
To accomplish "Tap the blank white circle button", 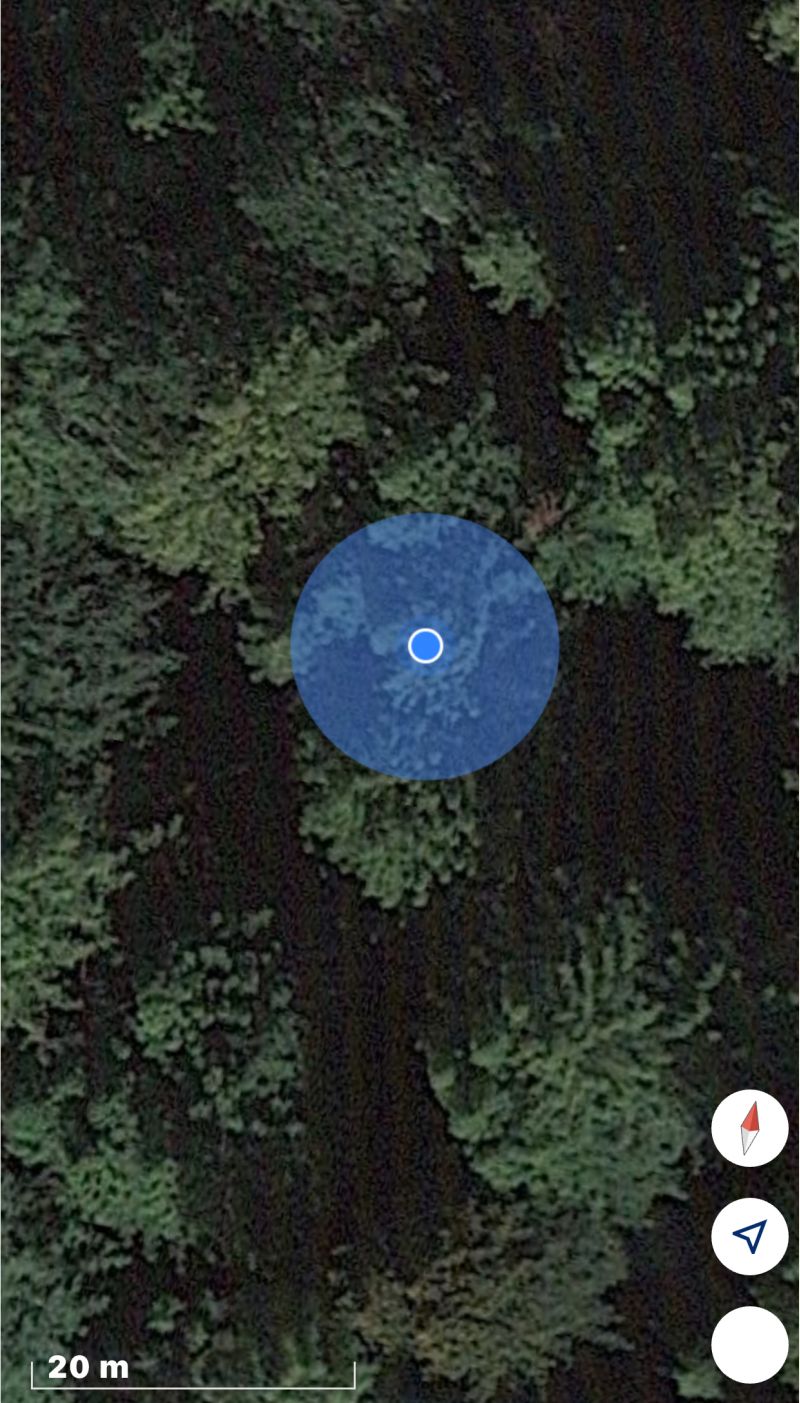I will pos(750,1344).
